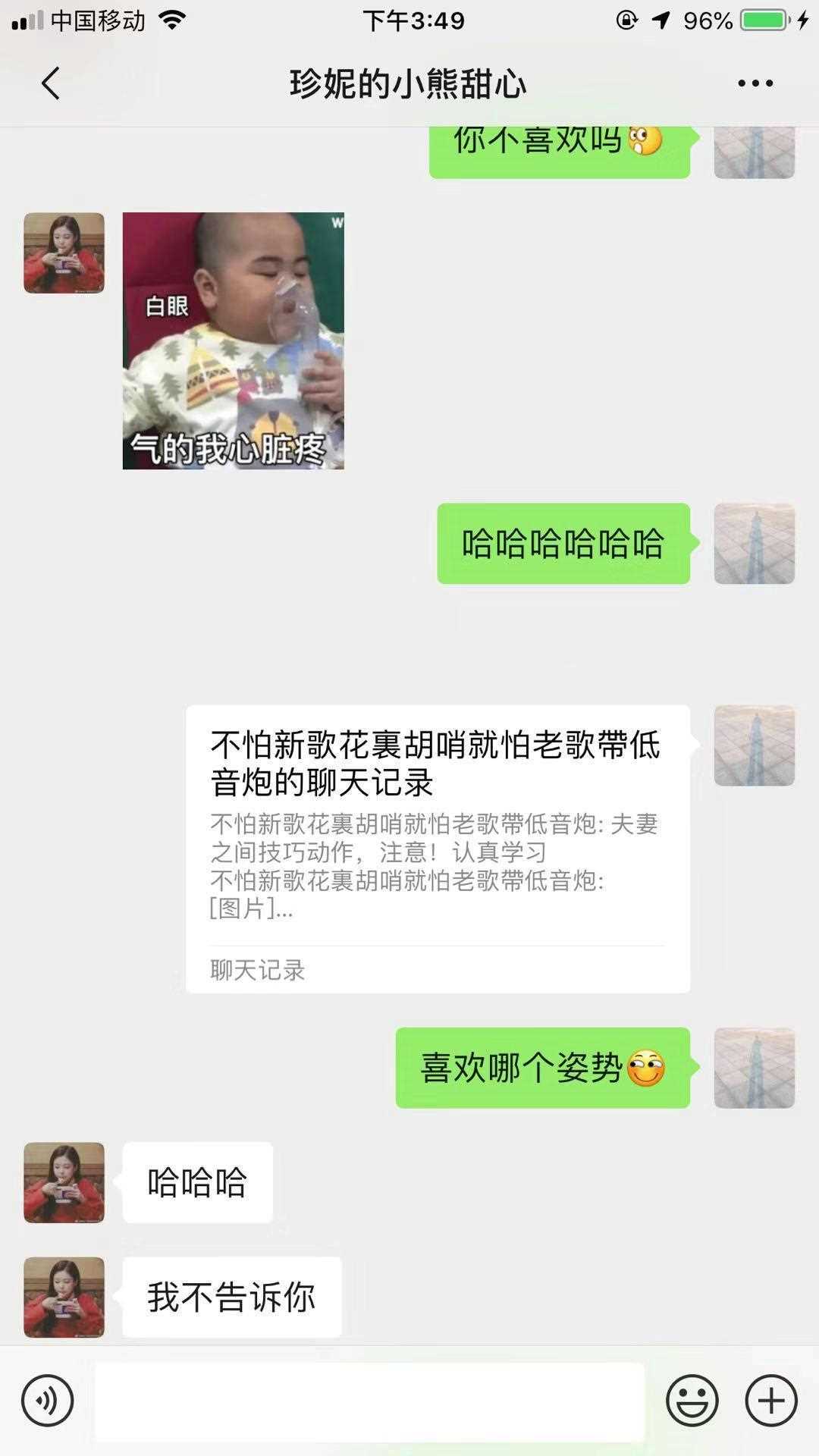Open the plus attachment menu
Image resolution: width=819 pixels, height=1456 pixels.
coord(771,1401)
